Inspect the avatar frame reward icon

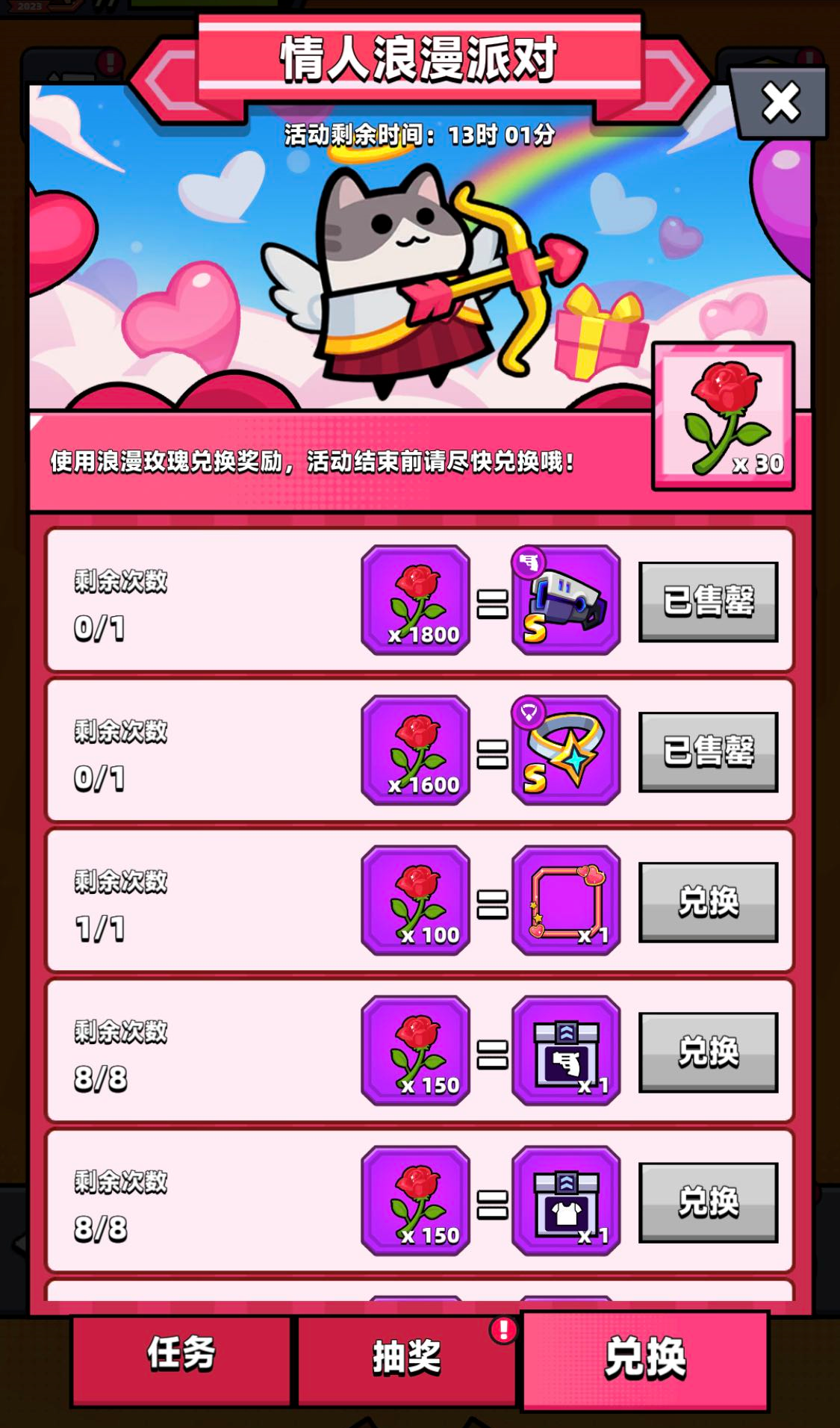pyautogui.click(x=566, y=900)
